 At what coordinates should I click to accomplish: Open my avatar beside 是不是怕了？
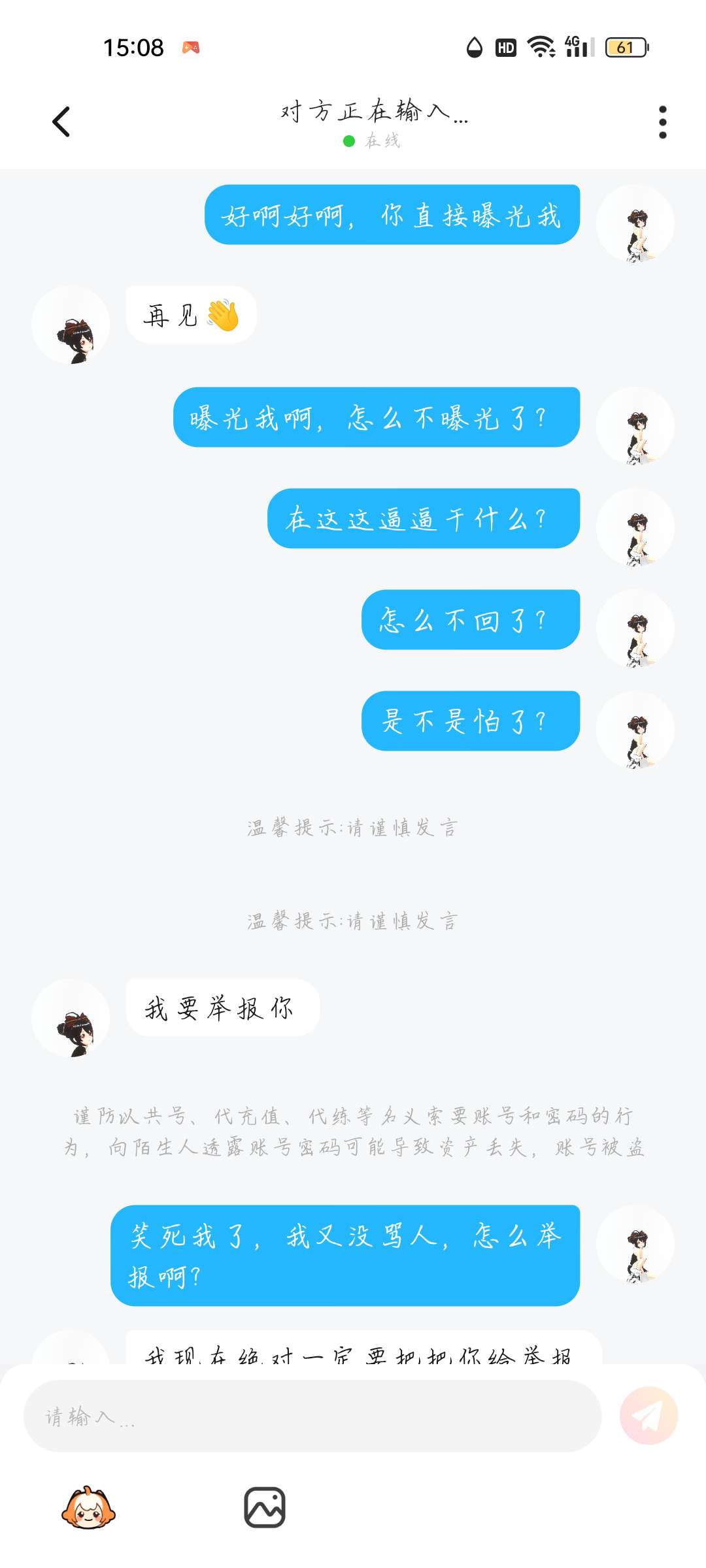pos(635,730)
